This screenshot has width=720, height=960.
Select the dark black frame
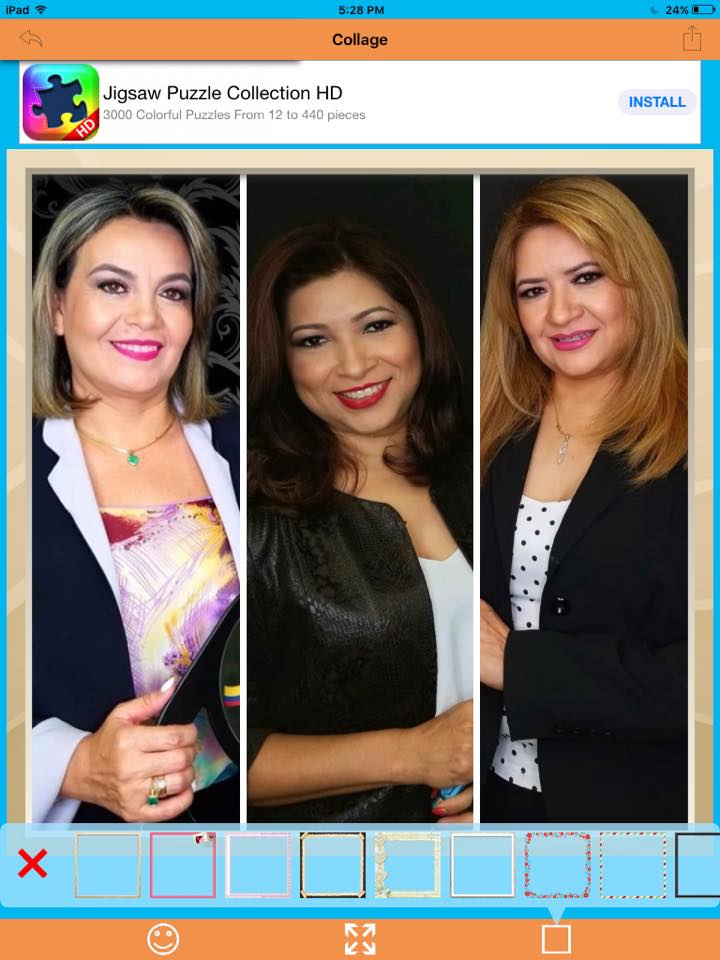[x=700, y=865]
